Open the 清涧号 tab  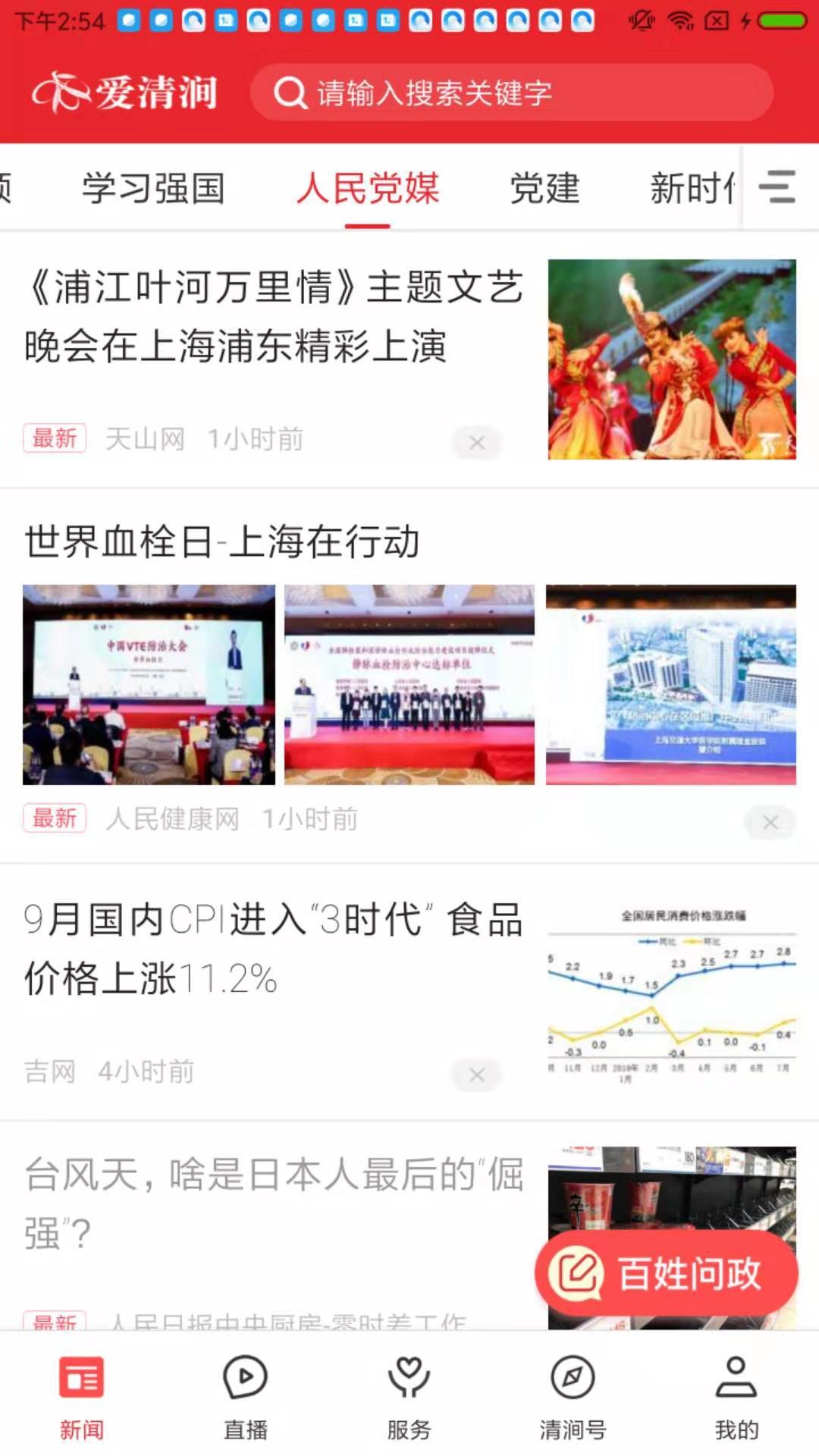coord(573,1395)
